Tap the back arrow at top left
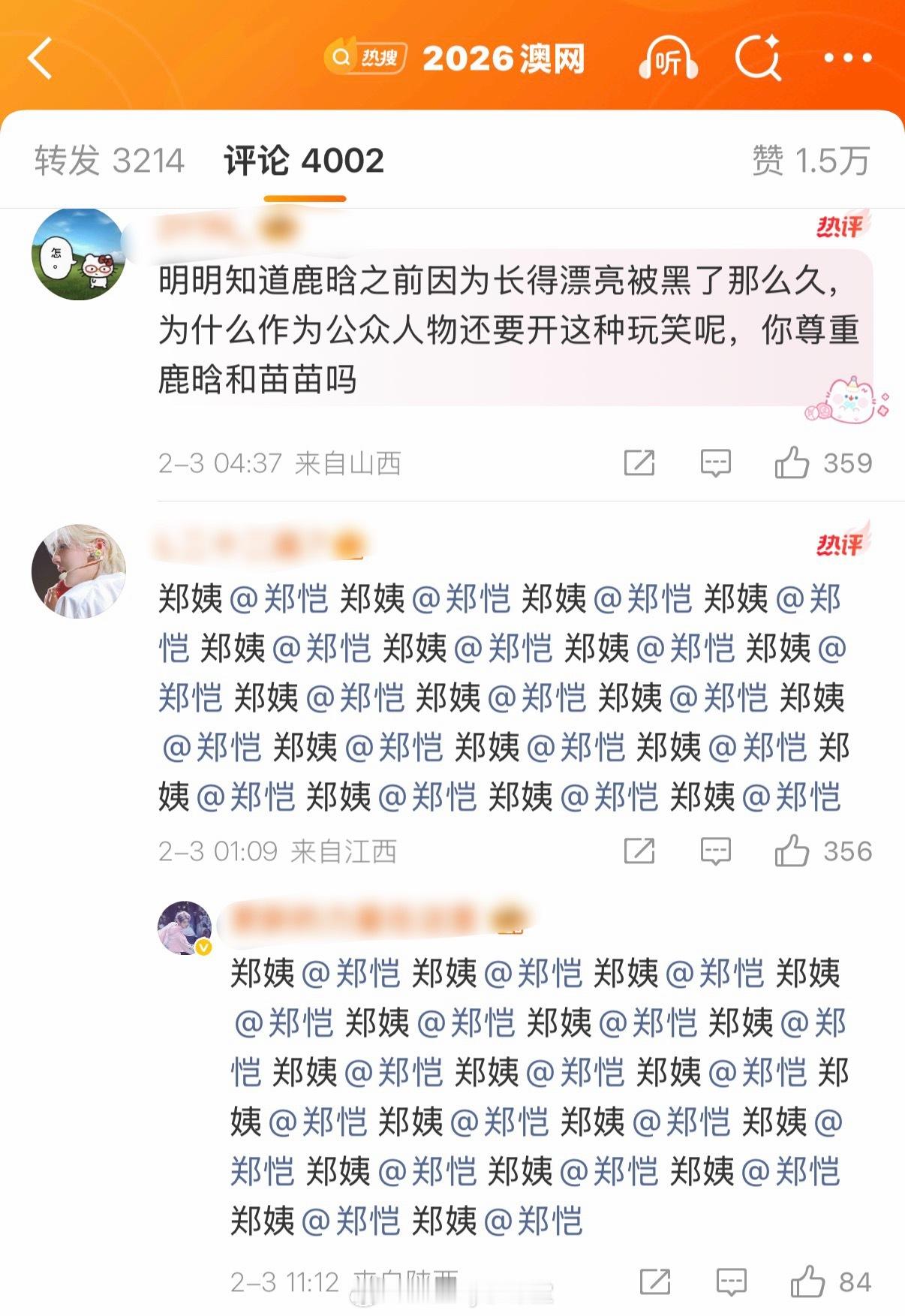Image resolution: width=905 pixels, height=1316 pixels. pos(39,58)
